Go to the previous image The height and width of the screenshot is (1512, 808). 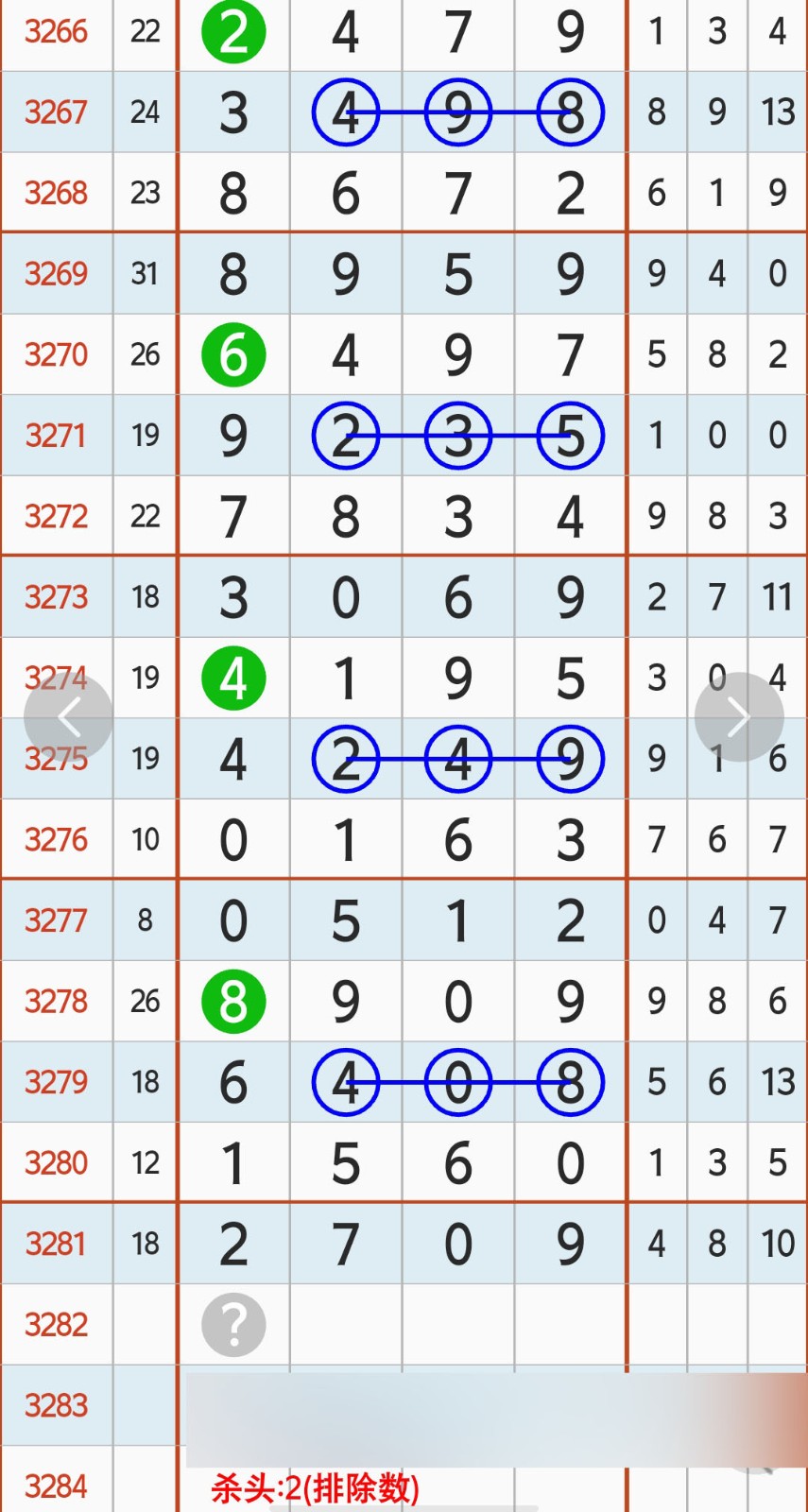pyautogui.click(x=68, y=717)
